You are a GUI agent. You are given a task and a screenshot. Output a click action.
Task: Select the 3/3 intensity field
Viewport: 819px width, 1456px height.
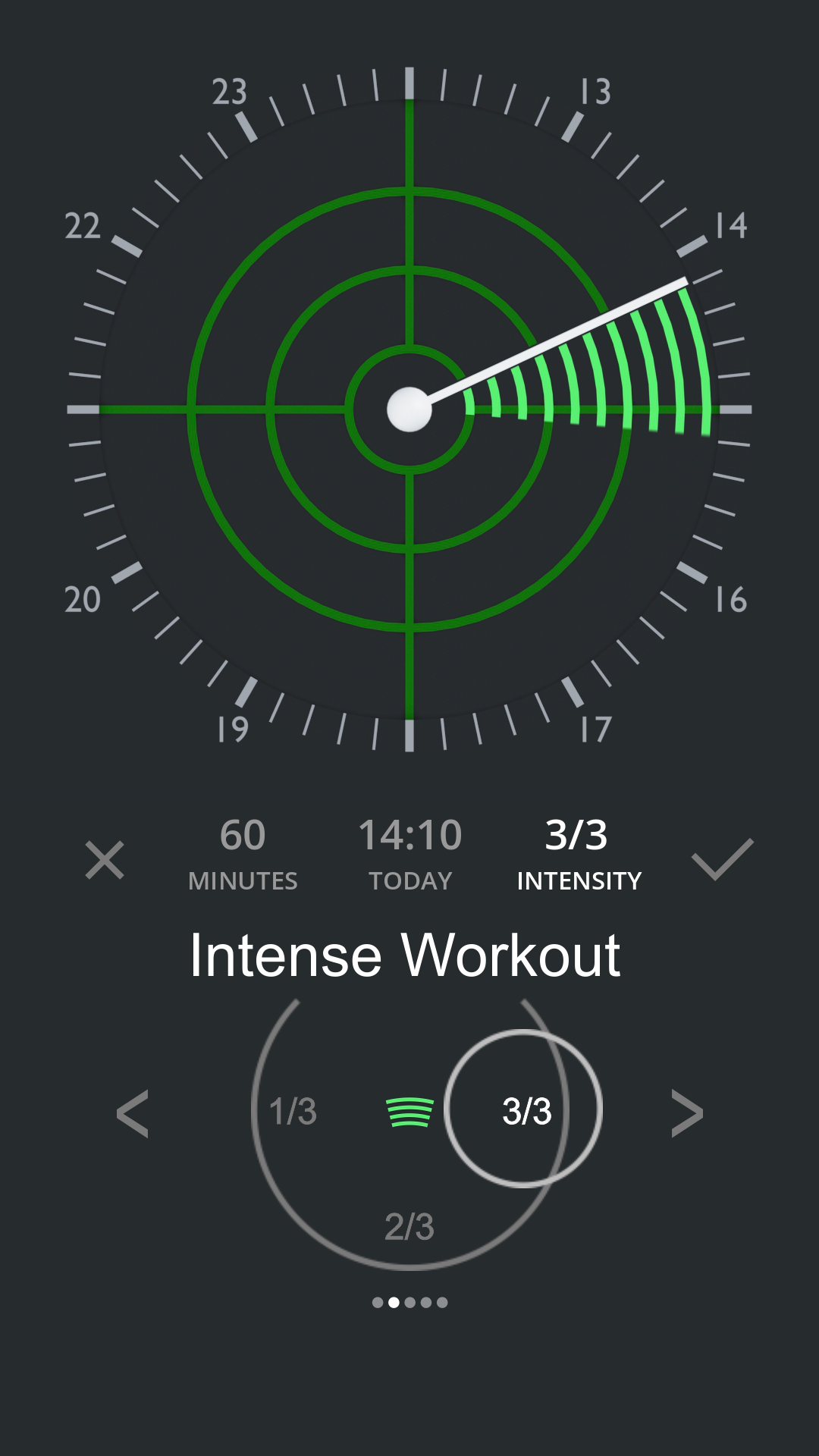578,854
